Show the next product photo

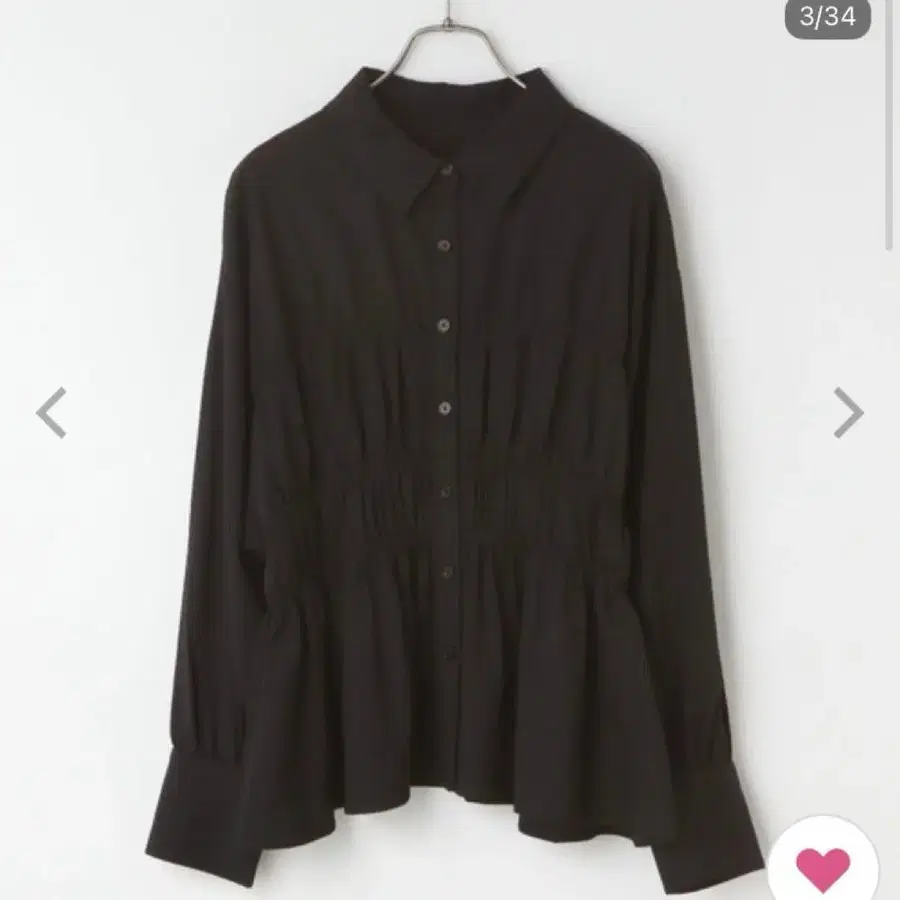(x=848, y=412)
